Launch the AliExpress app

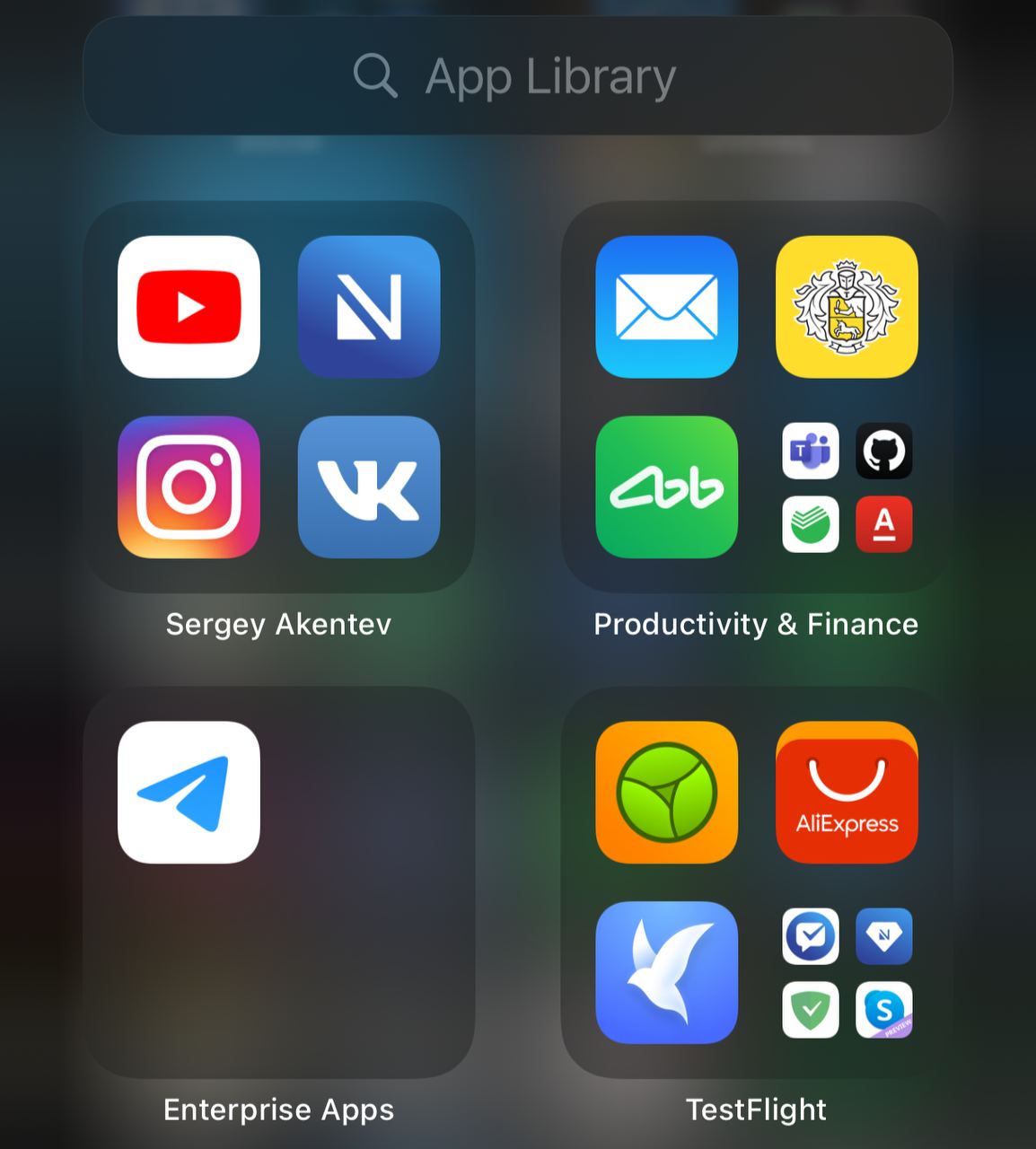pyautogui.click(x=847, y=793)
